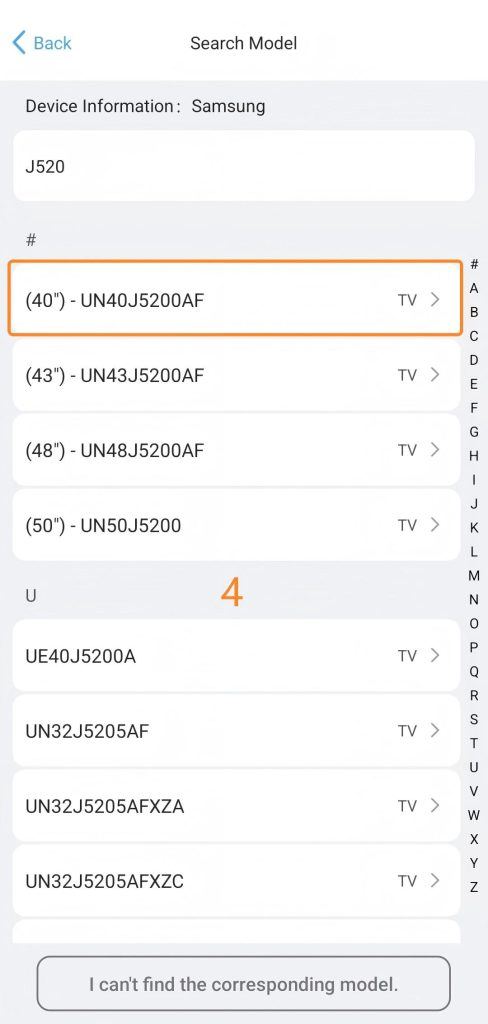Jump to letter Z in the index
488x1024 pixels.
474,888
